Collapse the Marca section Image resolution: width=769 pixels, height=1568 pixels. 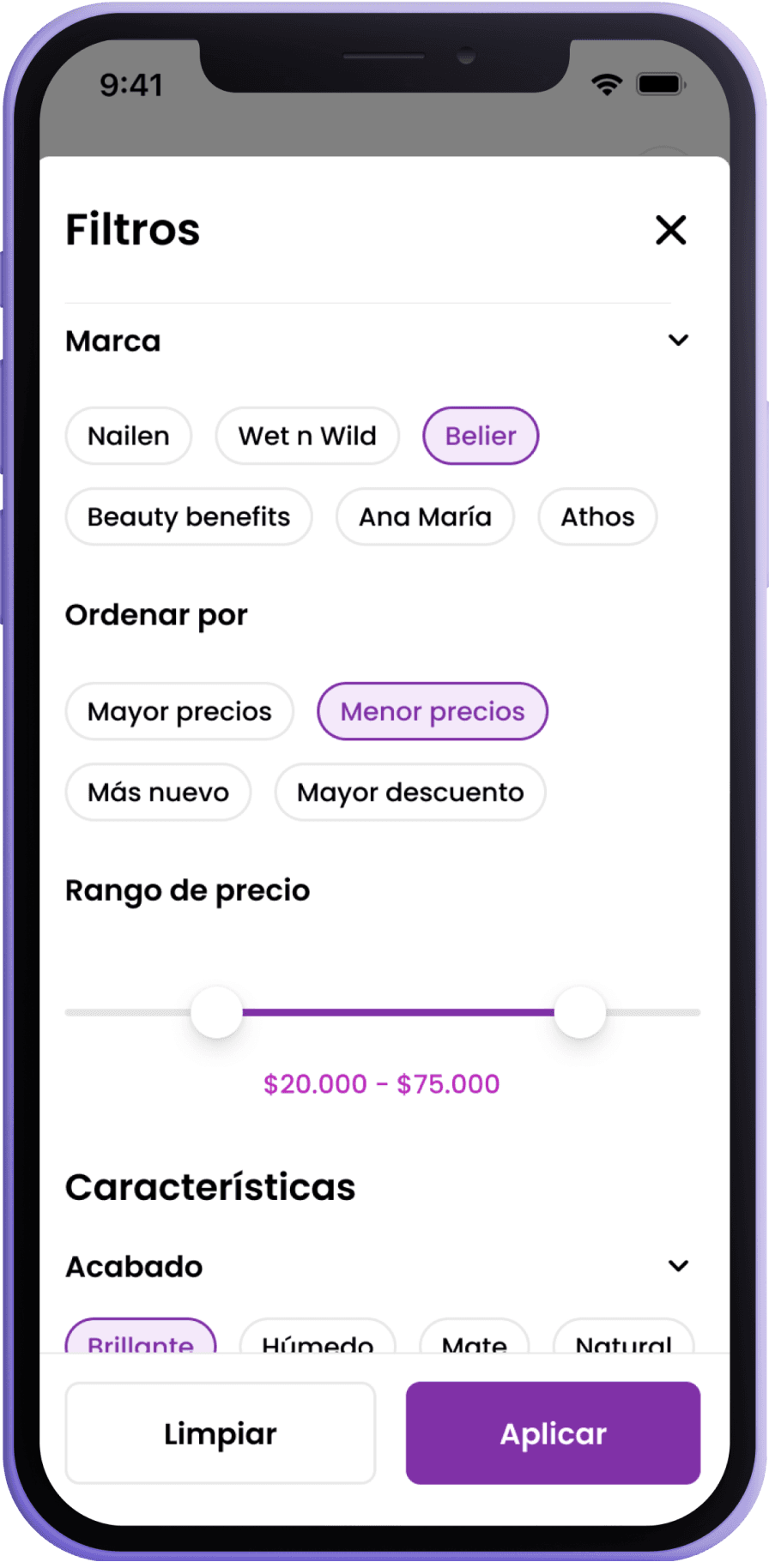pyautogui.click(x=678, y=341)
